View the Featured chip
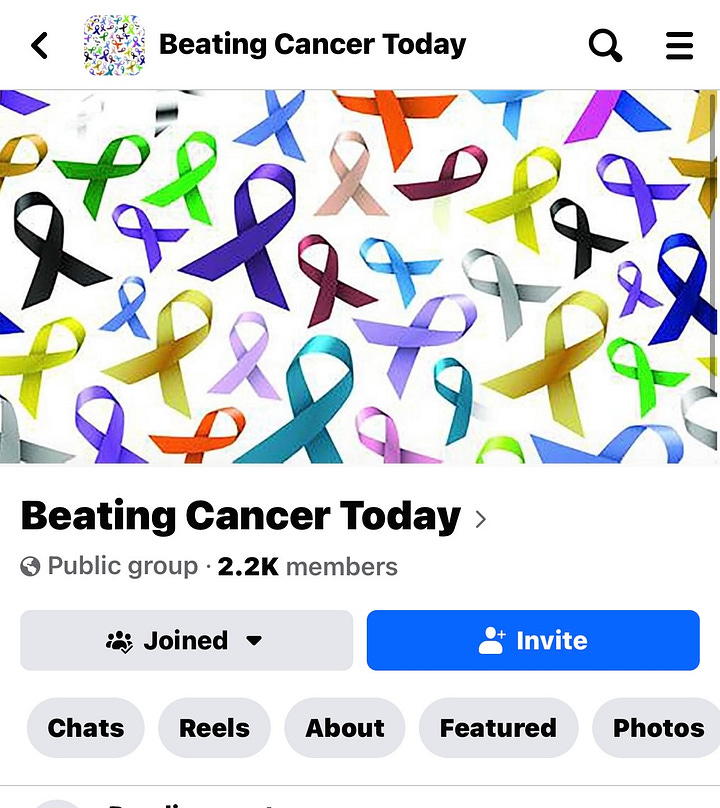This screenshot has width=720, height=808. (x=498, y=728)
